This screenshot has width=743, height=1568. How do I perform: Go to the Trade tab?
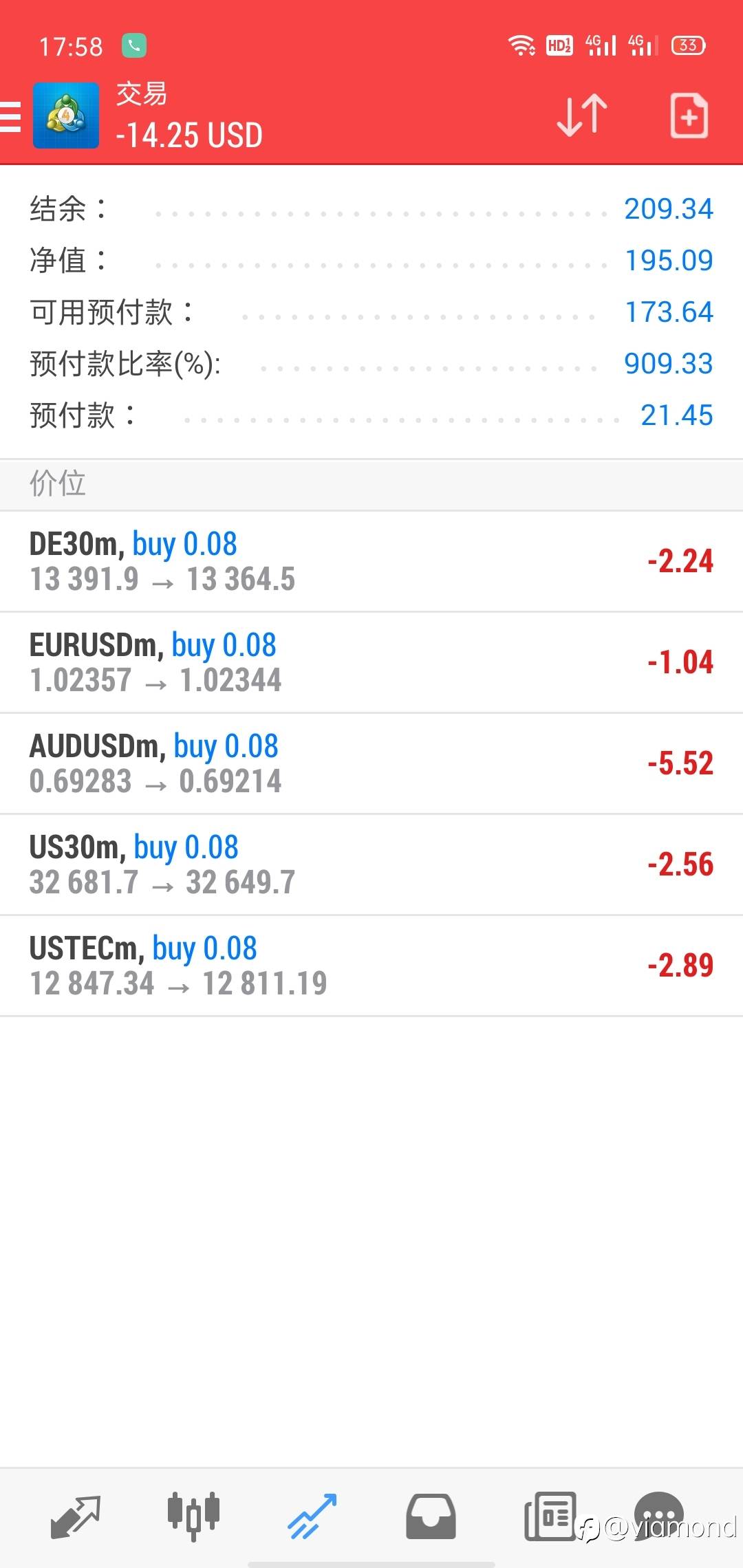pyautogui.click(x=312, y=1516)
